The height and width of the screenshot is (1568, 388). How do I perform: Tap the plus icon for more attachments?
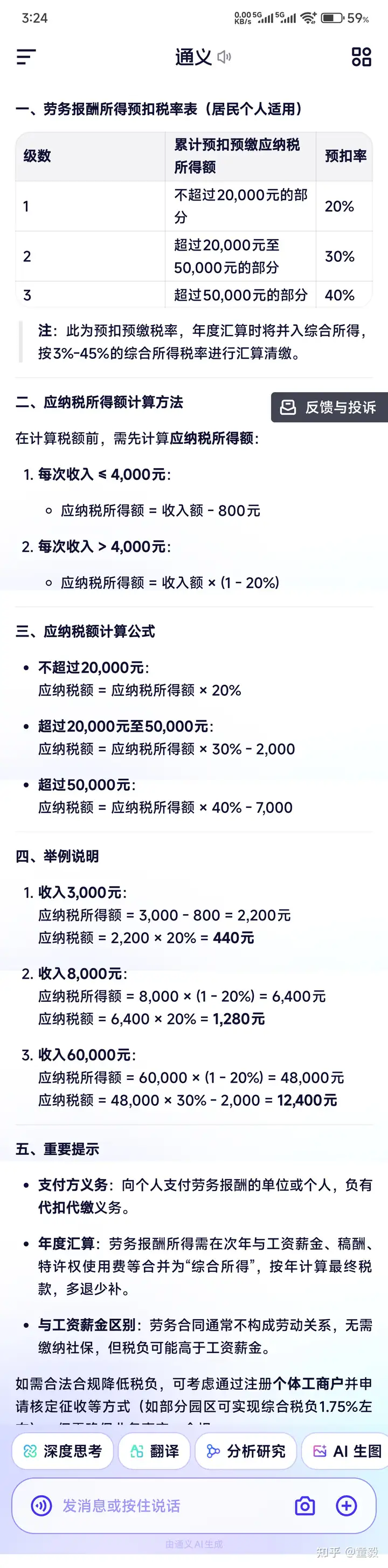pos(347,1506)
